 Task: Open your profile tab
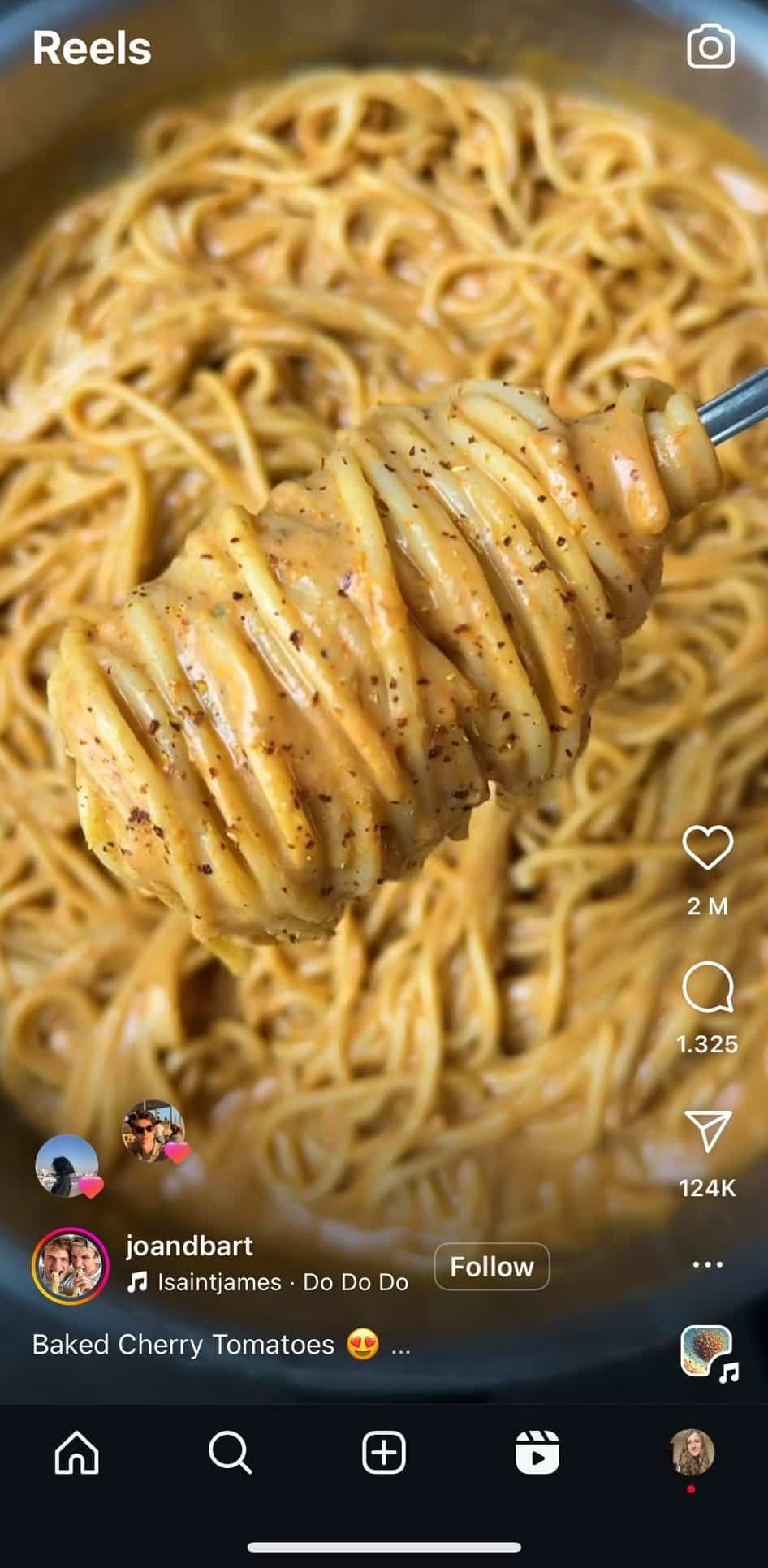(x=691, y=1454)
